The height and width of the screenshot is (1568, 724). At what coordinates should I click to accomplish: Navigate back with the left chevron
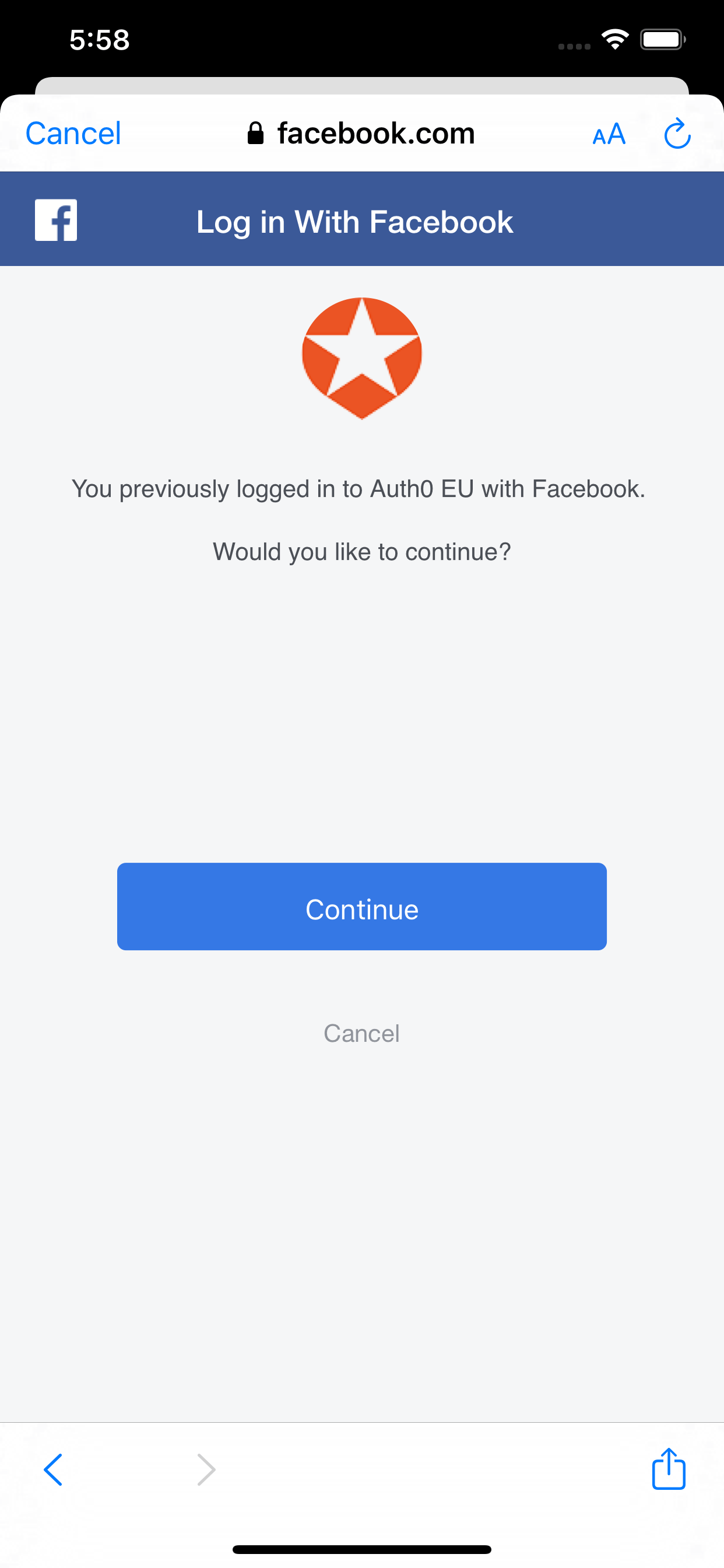tap(53, 1469)
